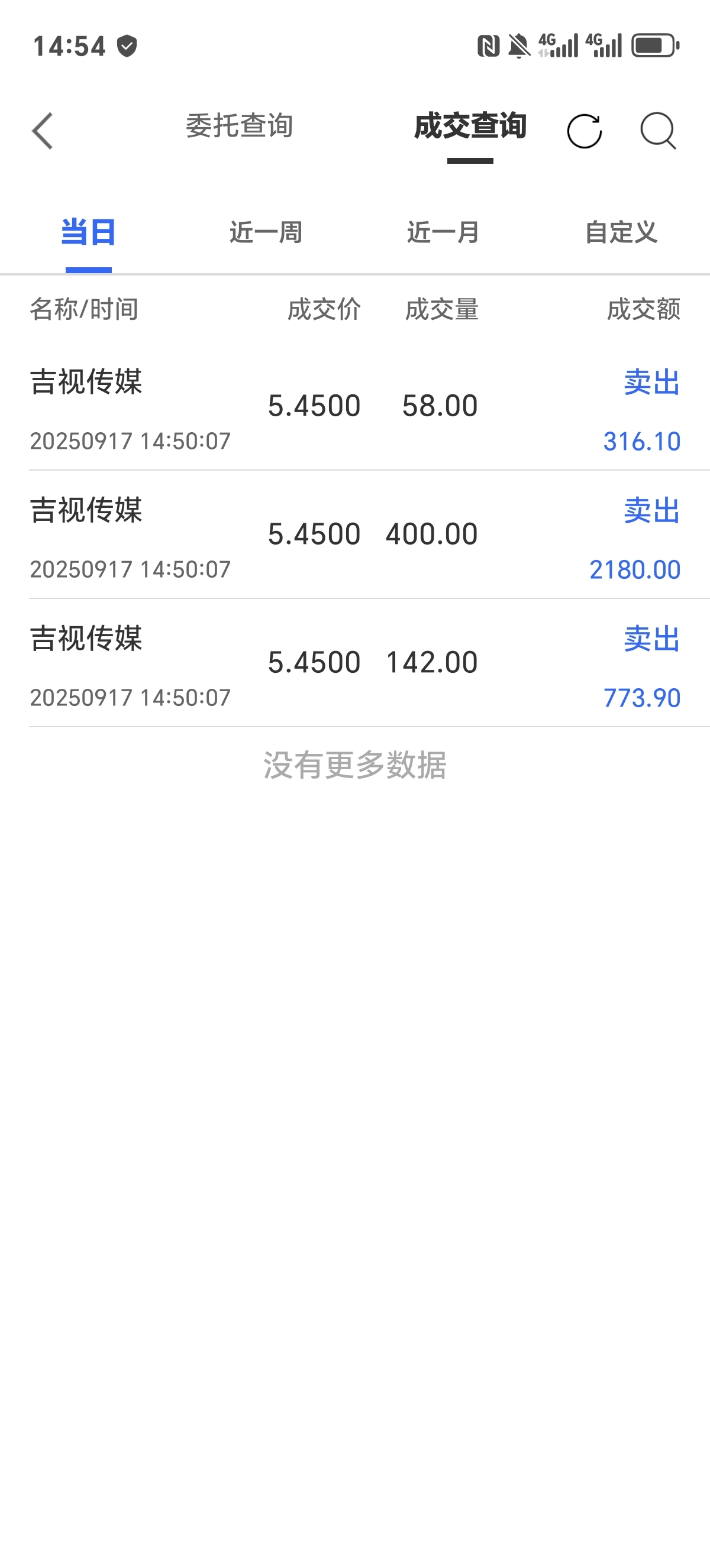Open the 吉视传媒 trade with amount 316.10

pyautogui.click(x=355, y=406)
